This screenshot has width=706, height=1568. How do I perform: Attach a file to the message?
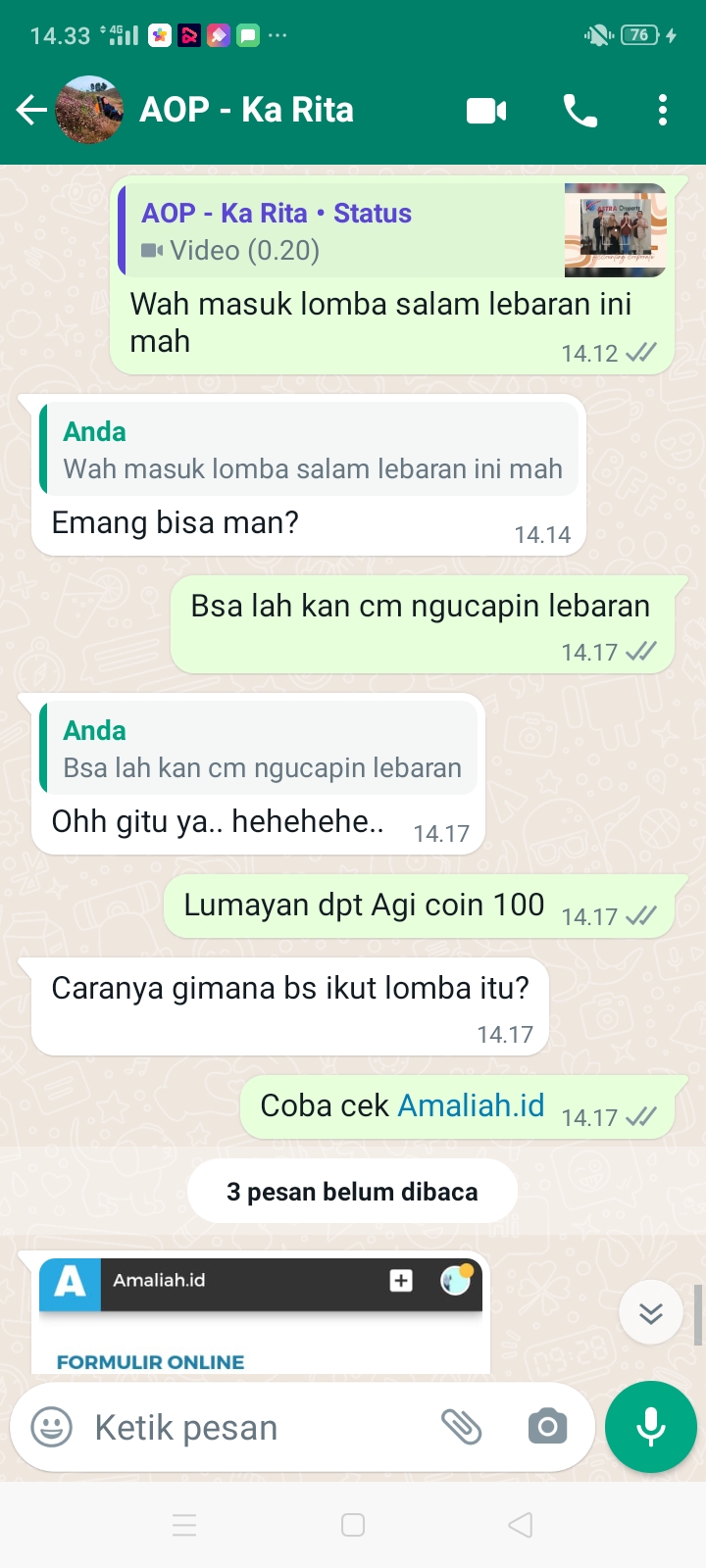click(461, 1427)
